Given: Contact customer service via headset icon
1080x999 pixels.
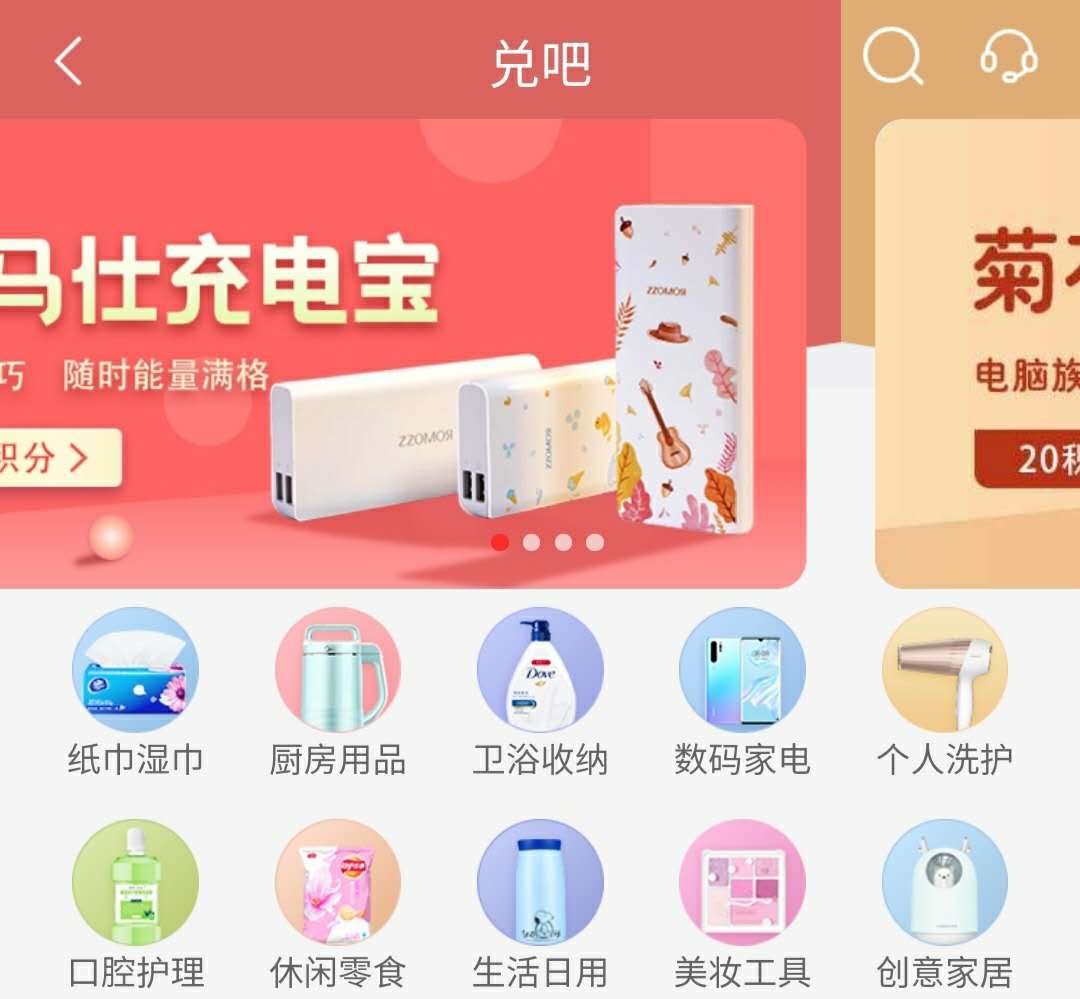Looking at the screenshot, I should pos(1007,59).
